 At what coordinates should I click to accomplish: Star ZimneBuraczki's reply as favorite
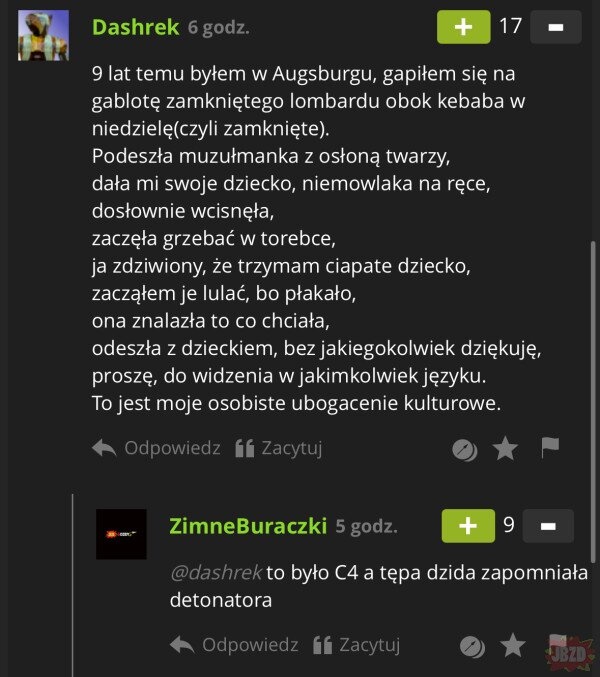(513, 646)
